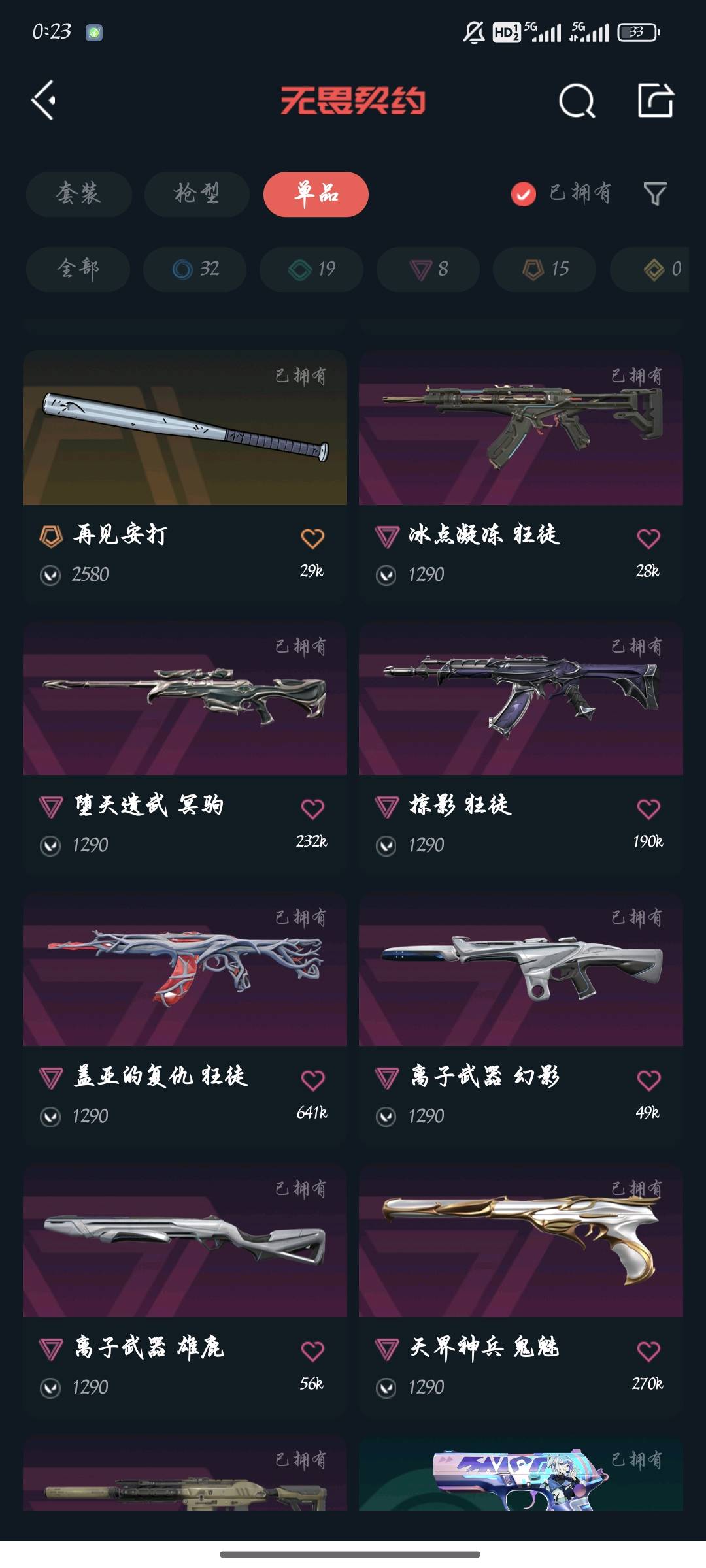The height and width of the screenshot is (1568, 706).
Task: Open the filter funnel icon
Action: (x=655, y=194)
